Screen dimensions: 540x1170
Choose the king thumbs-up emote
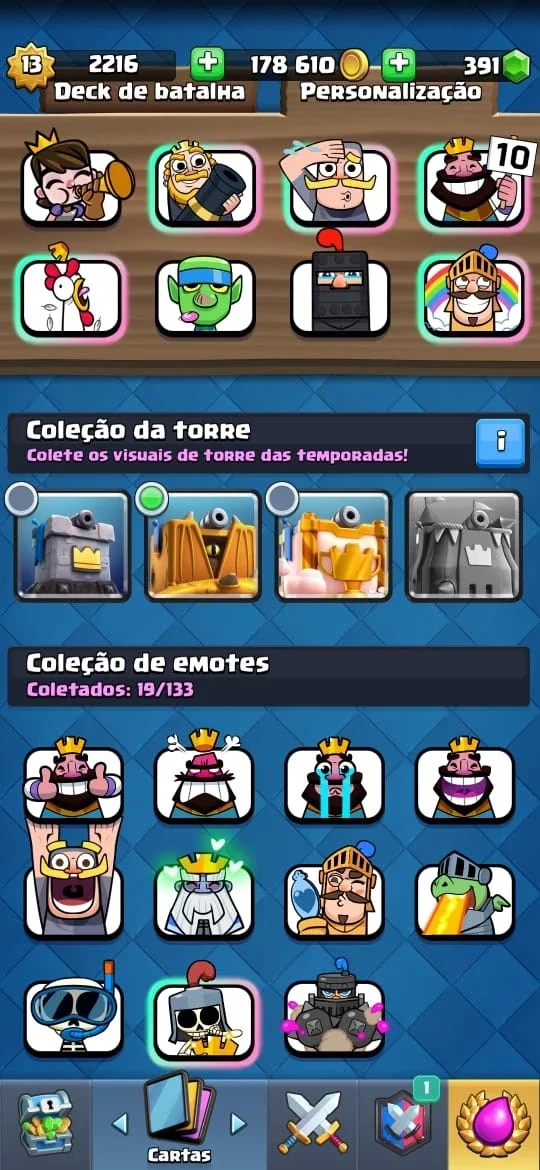click(72, 779)
